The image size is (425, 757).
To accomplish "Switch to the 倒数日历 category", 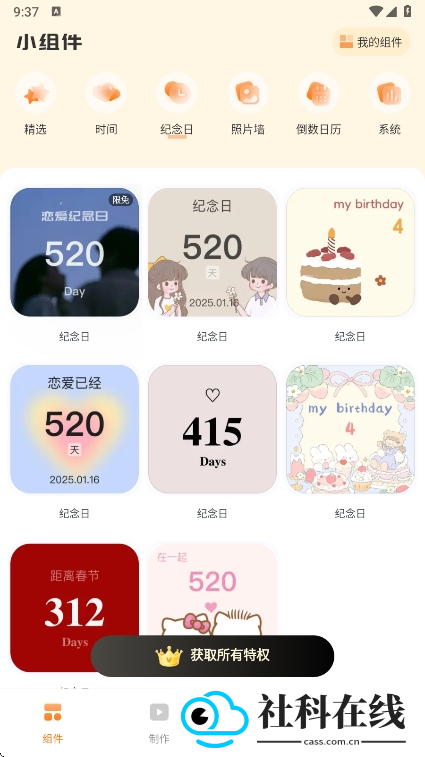I will (x=319, y=104).
